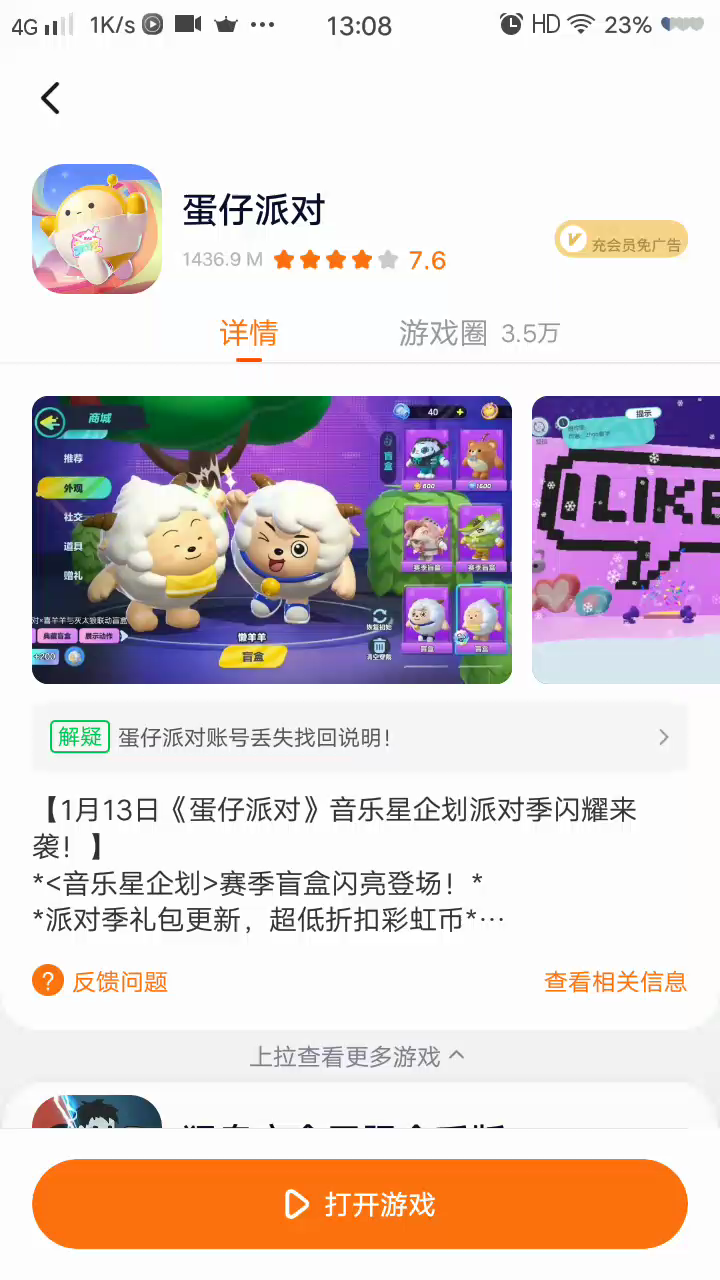The width and height of the screenshot is (720, 1280).
Task: View the pink LIKE screenshot
Action: [x=626, y=540]
